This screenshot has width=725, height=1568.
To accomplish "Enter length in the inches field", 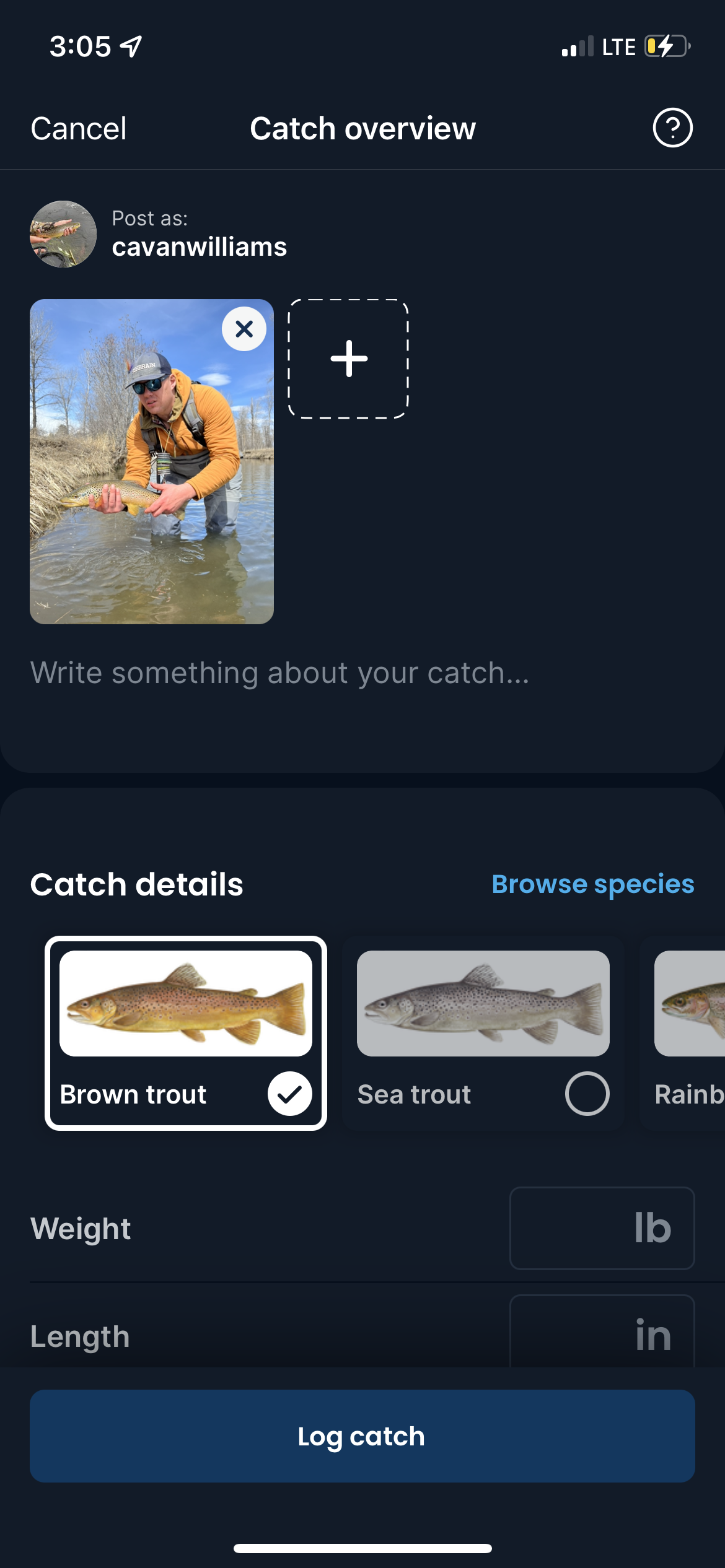I will point(601,1333).
